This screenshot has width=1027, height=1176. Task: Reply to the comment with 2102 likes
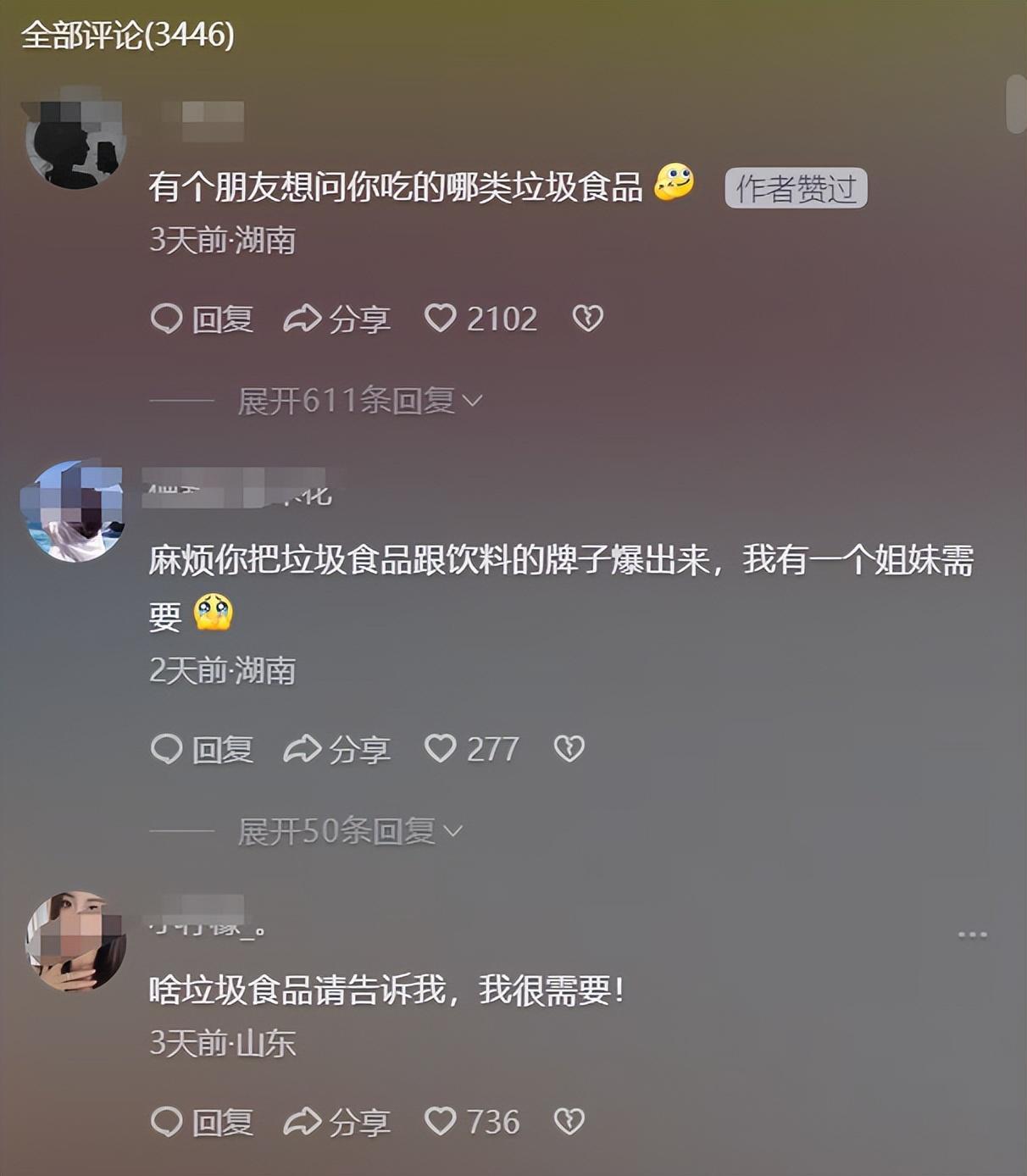[202, 319]
